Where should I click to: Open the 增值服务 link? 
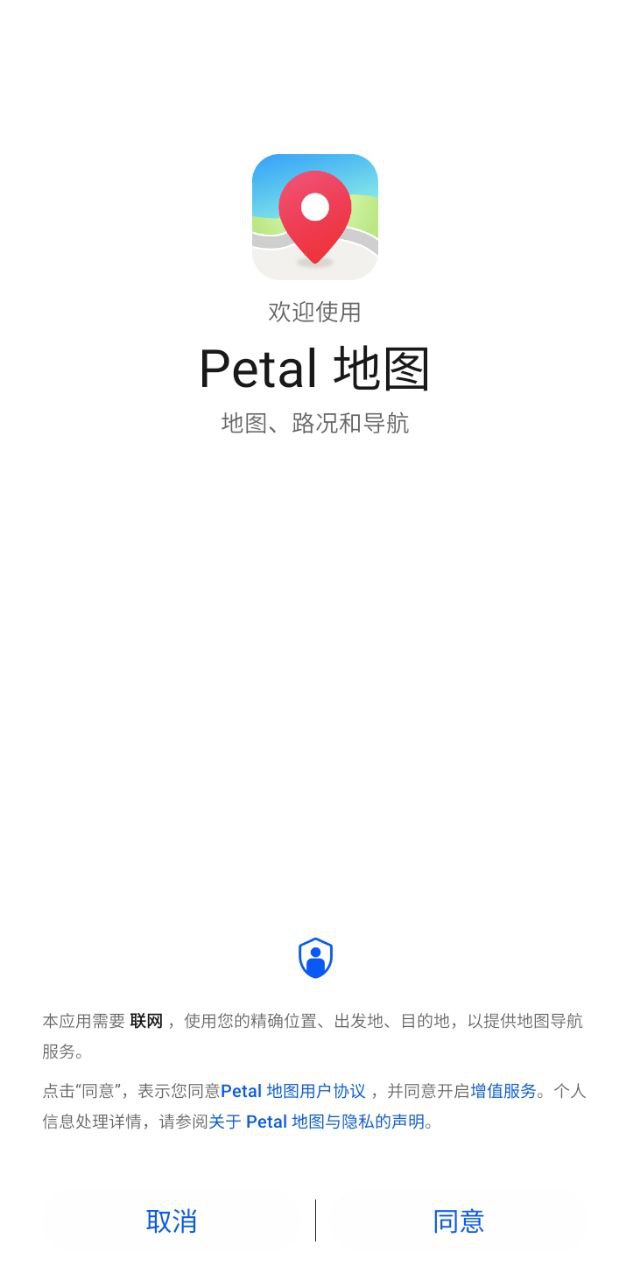504,1091
